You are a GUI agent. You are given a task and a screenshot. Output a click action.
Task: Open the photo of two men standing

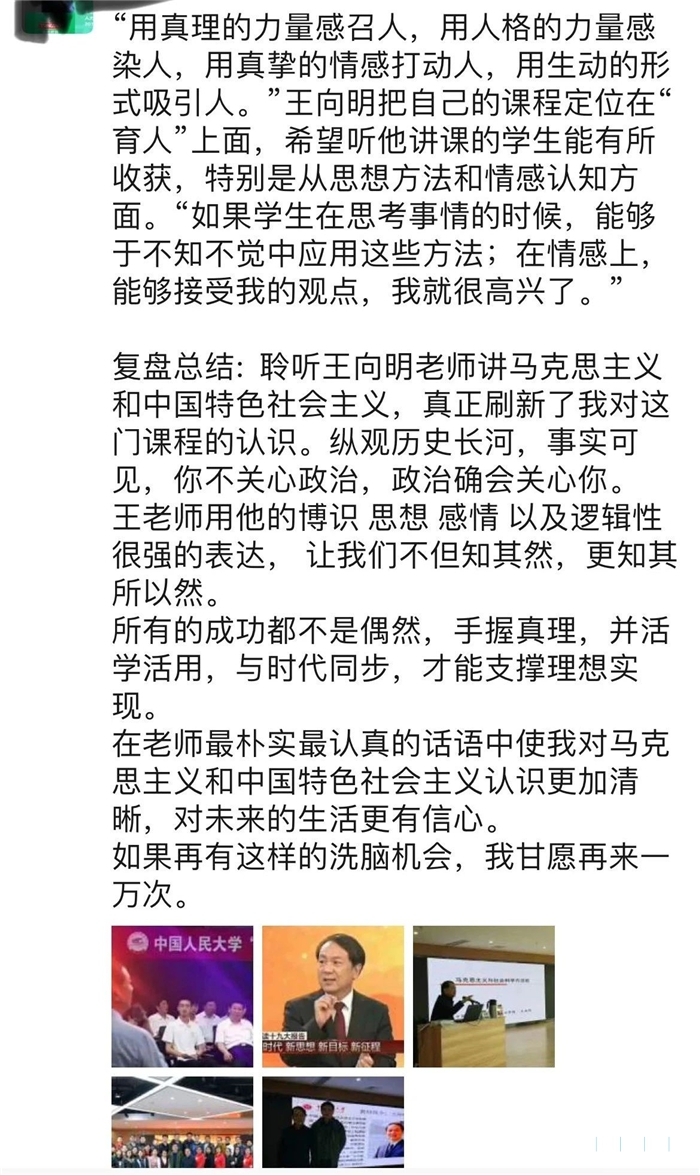point(333,1121)
